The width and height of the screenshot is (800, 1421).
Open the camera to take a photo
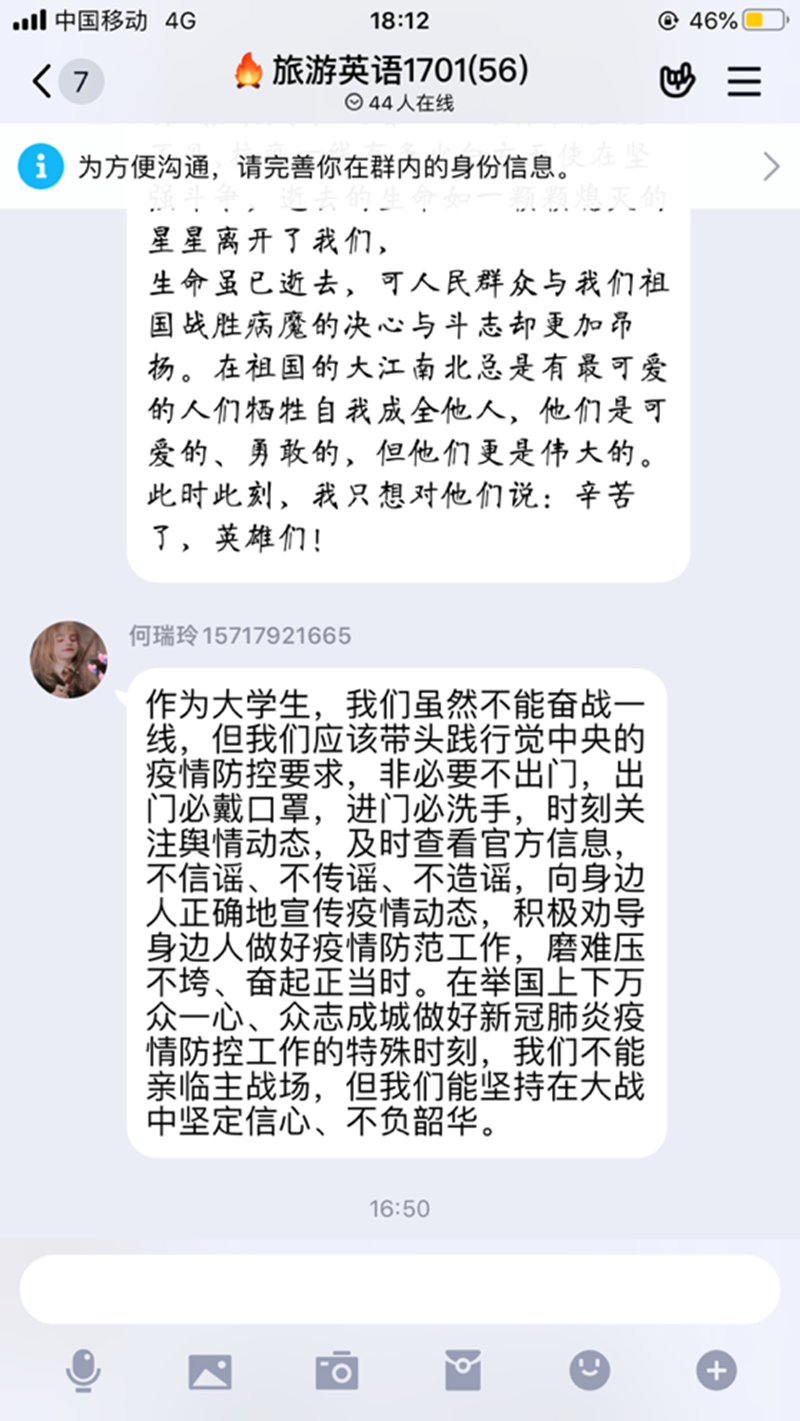[x=337, y=1370]
